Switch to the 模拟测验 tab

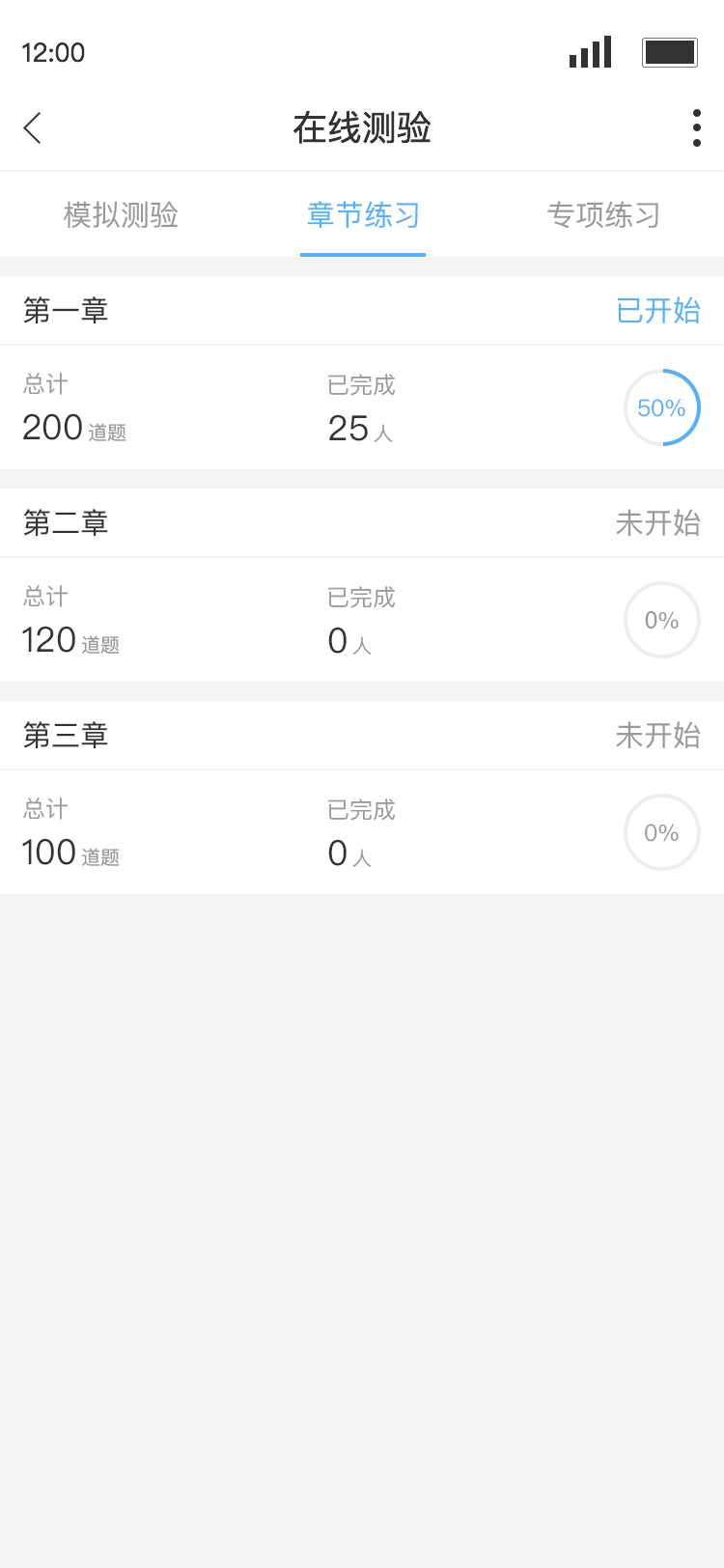point(121,215)
